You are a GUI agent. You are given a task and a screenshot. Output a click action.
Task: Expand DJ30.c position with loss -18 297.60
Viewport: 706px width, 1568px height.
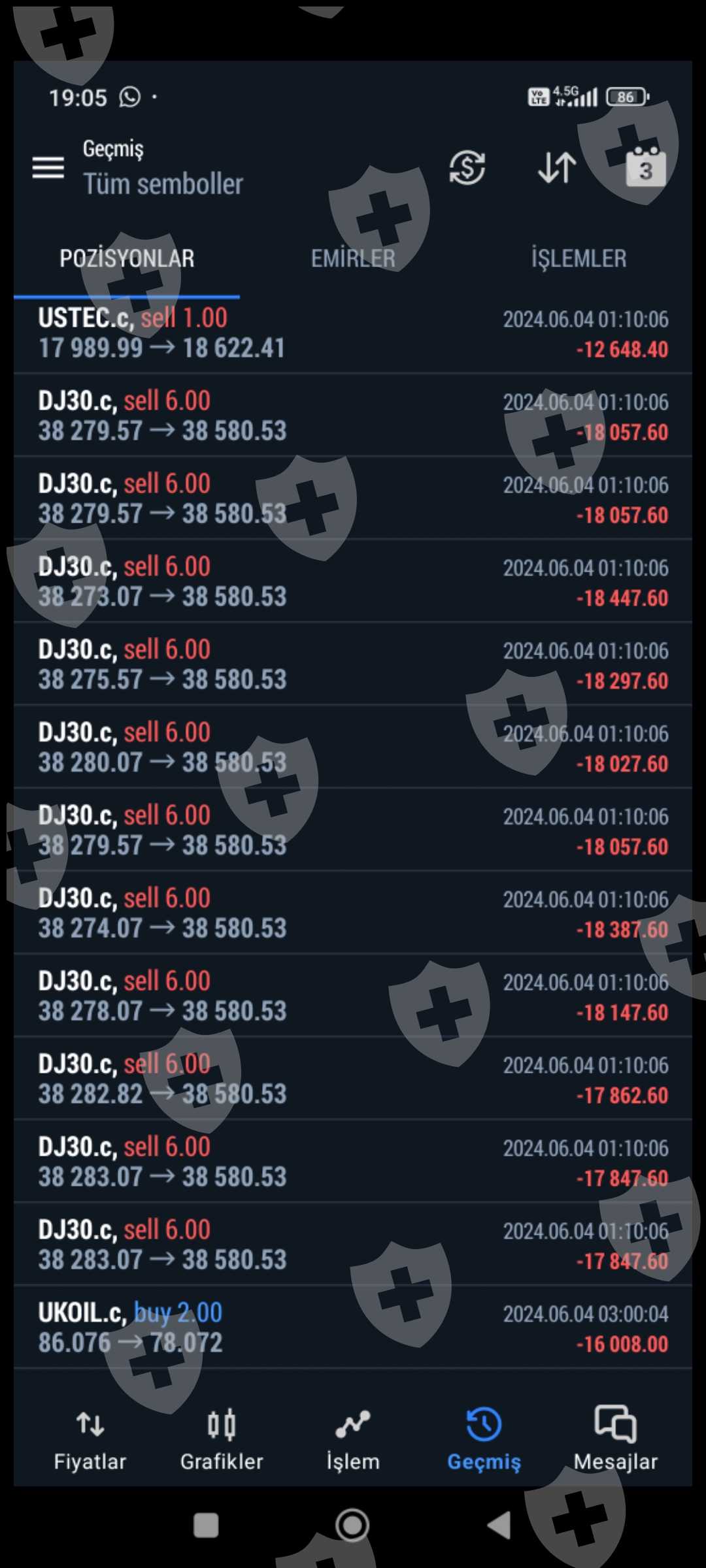(x=353, y=664)
